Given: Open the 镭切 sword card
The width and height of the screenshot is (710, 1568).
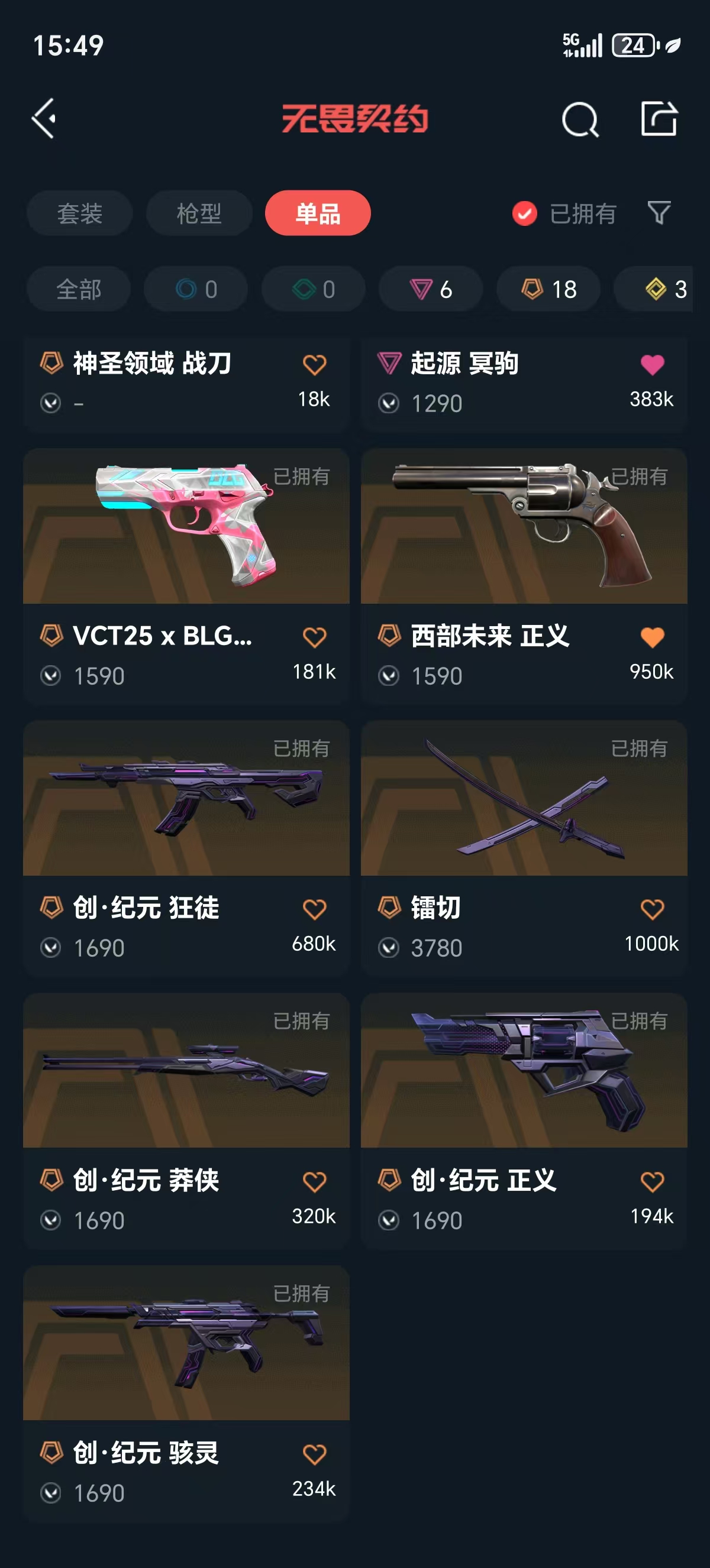Looking at the screenshot, I should (524, 799).
